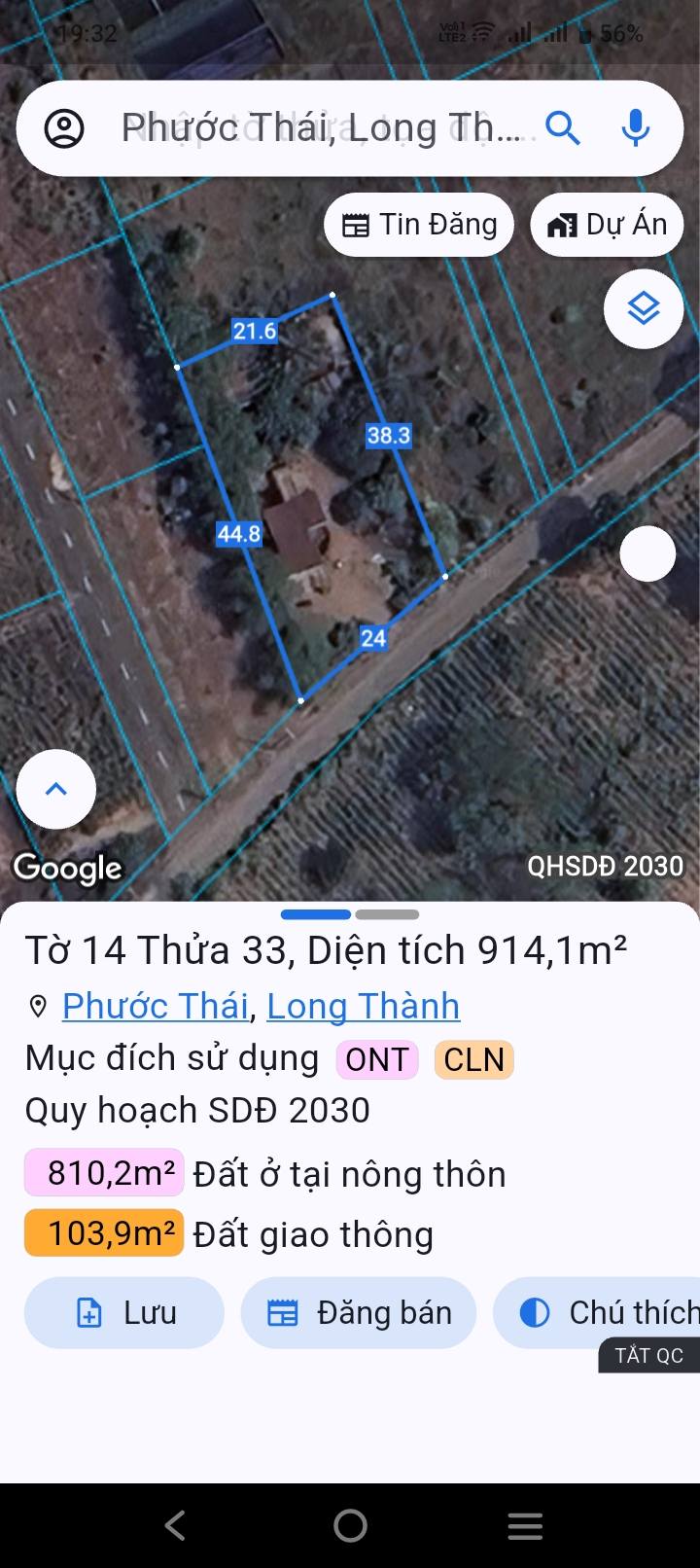This screenshot has height=1568, width=700.
Task: Open the account profile icon
Action: 65,128
